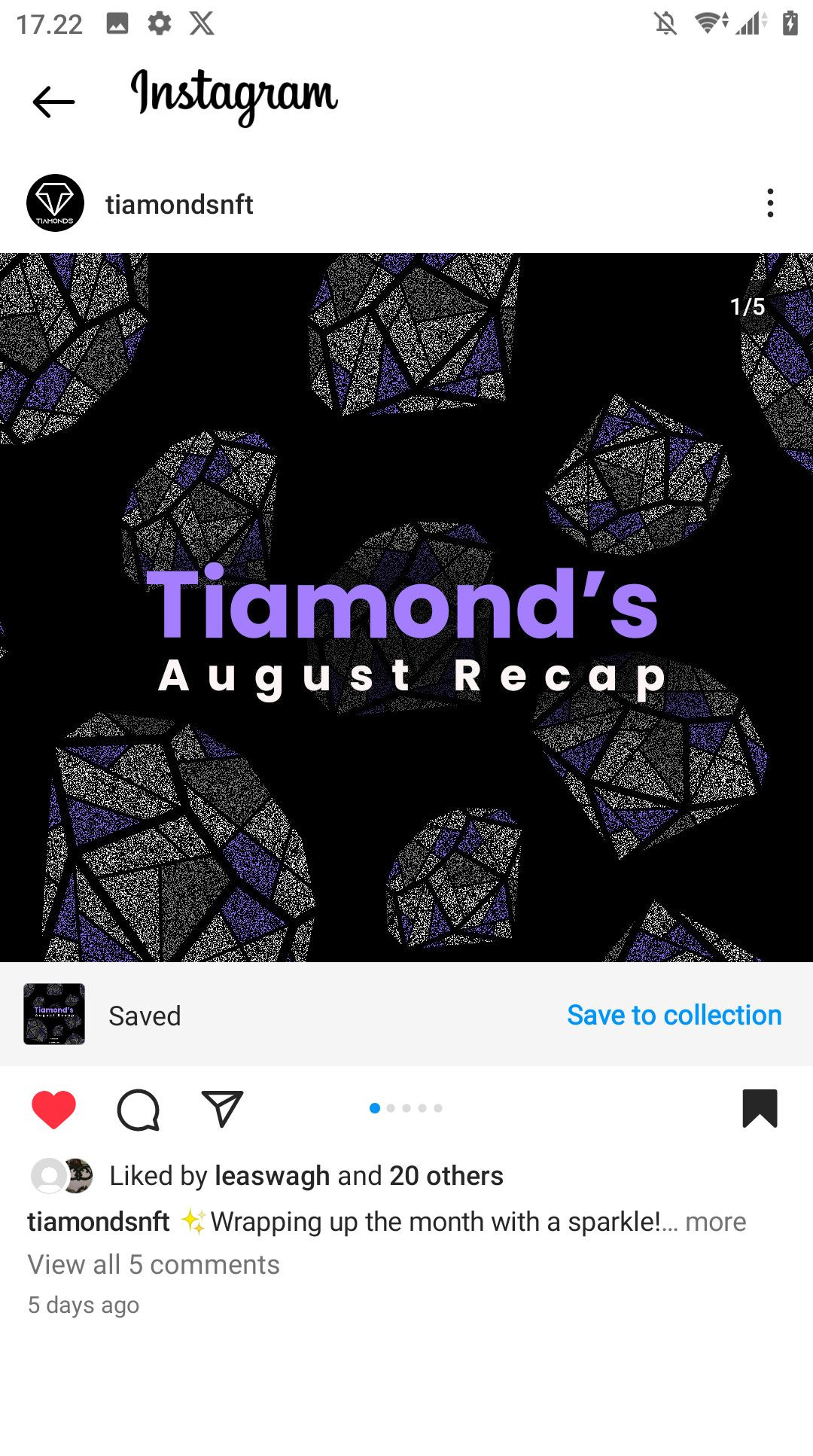The width and height of the screenshot is (813, 1456).
Task: Open tiamondsnft profile from the avatar
Action: pyautogui.click(x=55, y=203)
